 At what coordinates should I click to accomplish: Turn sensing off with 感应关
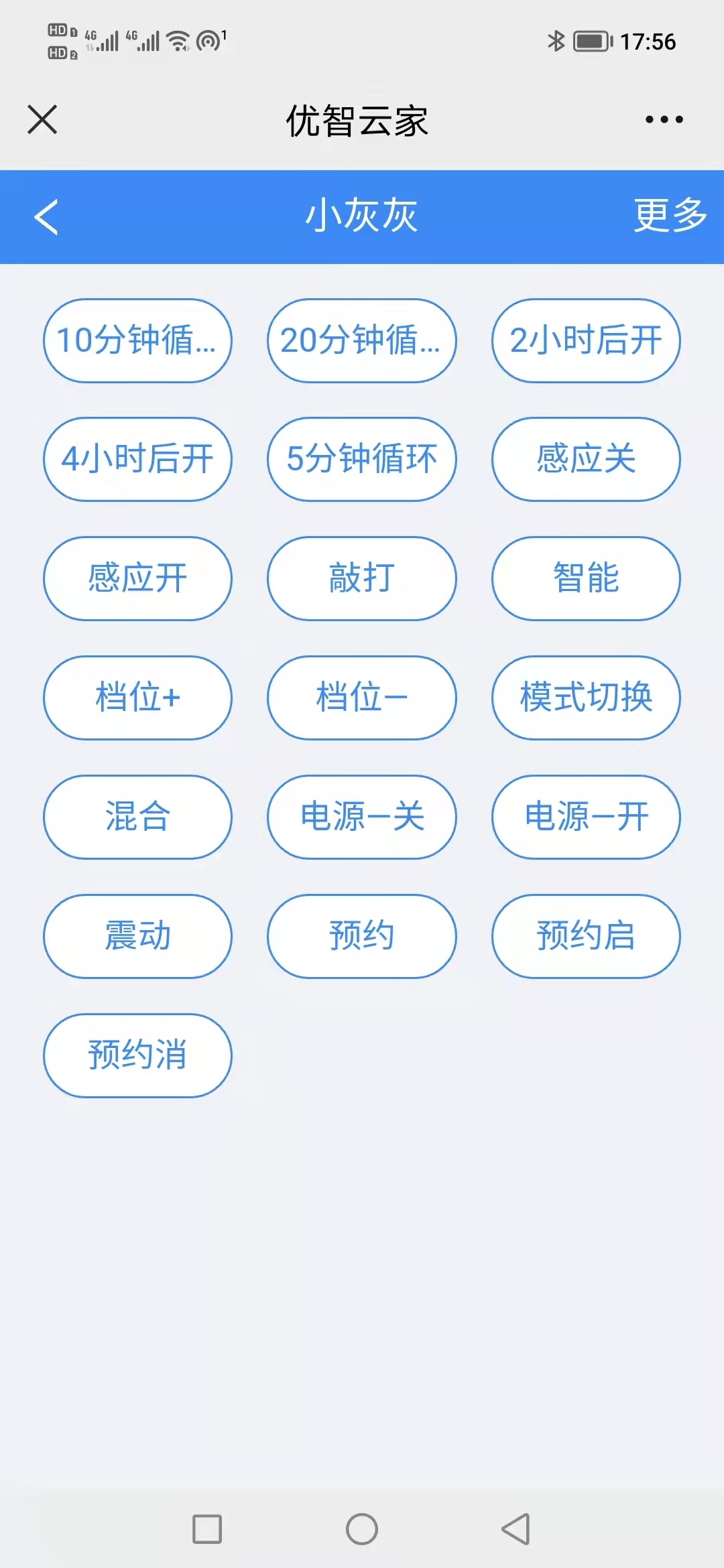(586, 460)
